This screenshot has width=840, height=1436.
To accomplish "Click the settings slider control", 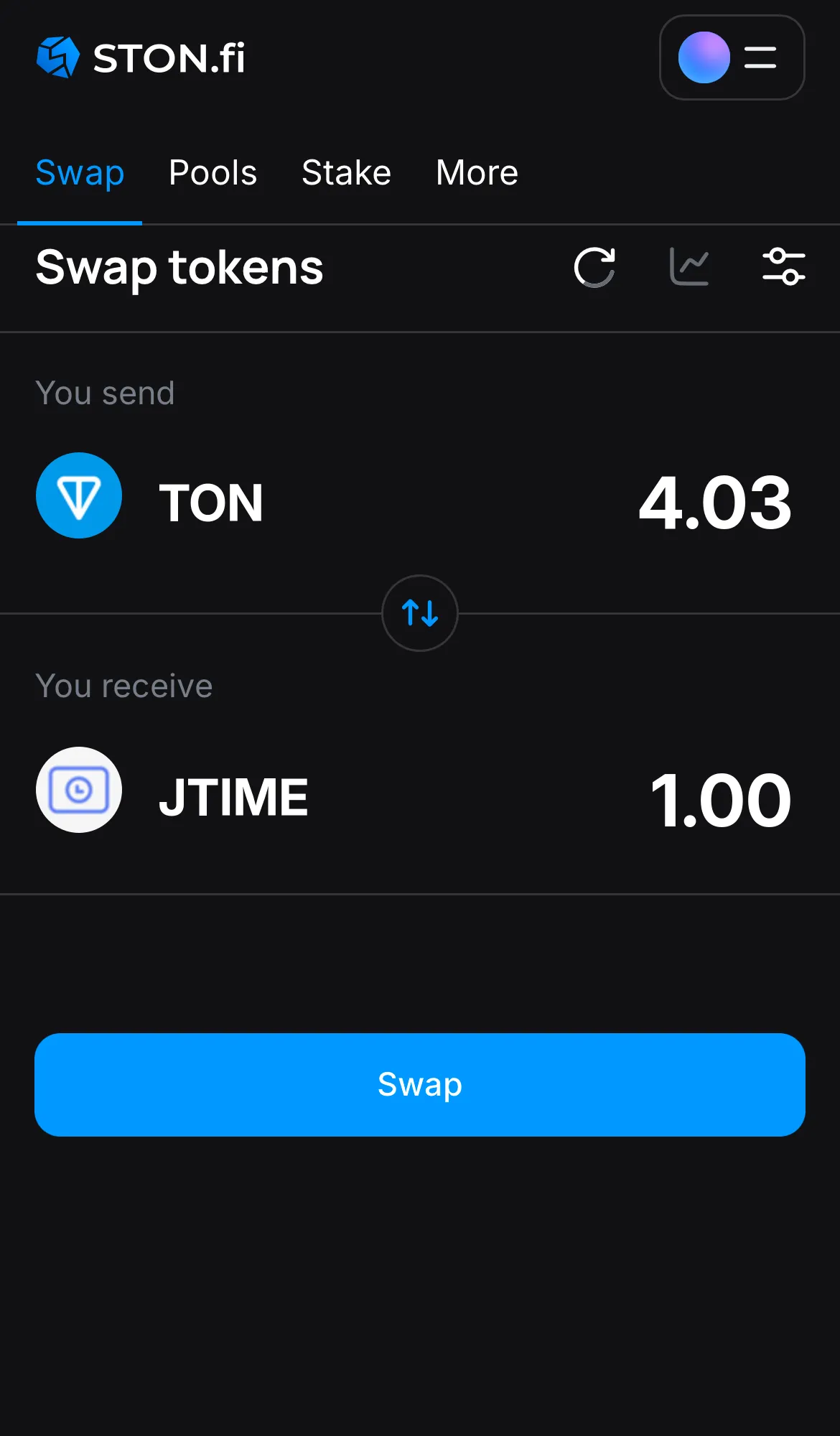I will point(784,266).
